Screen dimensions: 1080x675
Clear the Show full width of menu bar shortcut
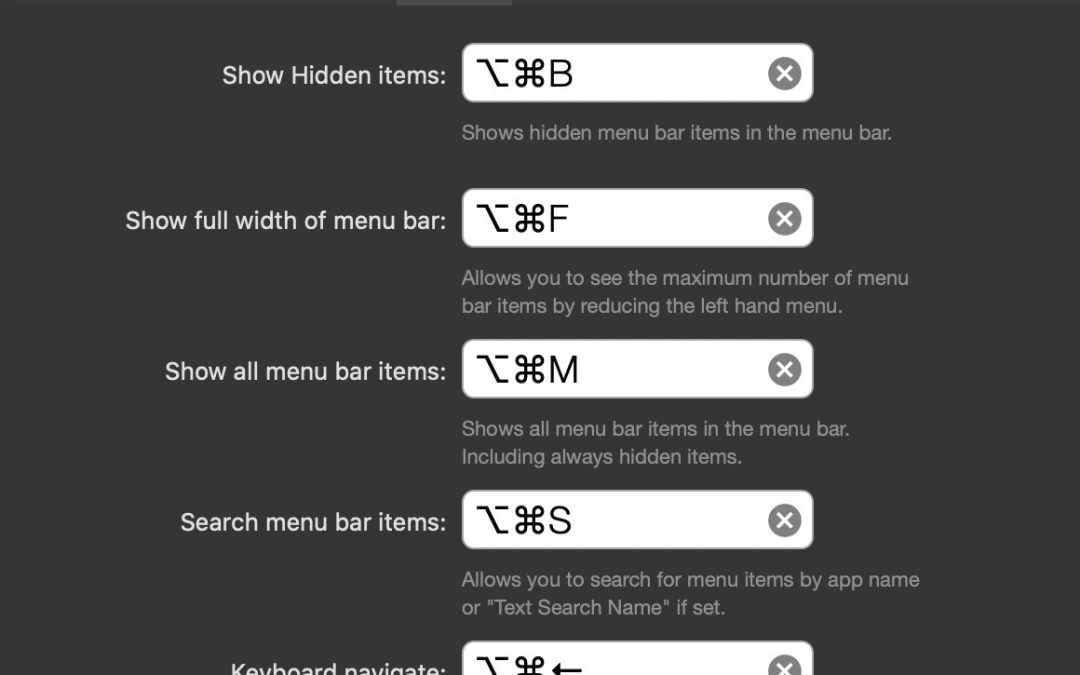[785, 219]
